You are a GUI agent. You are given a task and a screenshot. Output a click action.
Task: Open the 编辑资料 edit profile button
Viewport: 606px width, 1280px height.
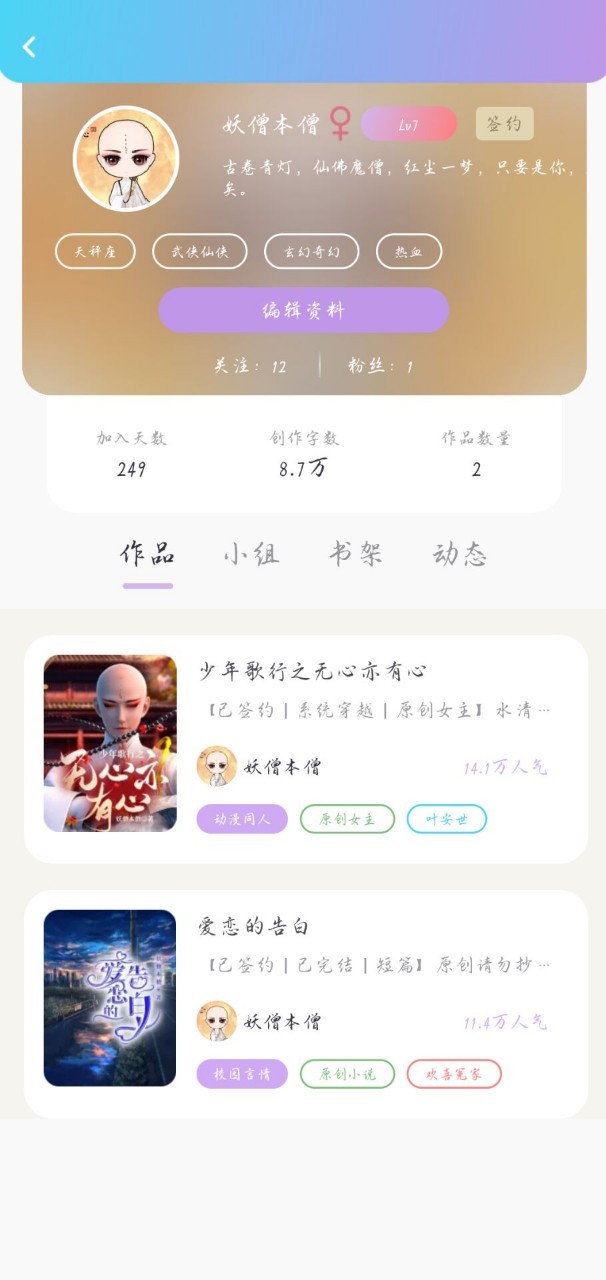point(303,310)
